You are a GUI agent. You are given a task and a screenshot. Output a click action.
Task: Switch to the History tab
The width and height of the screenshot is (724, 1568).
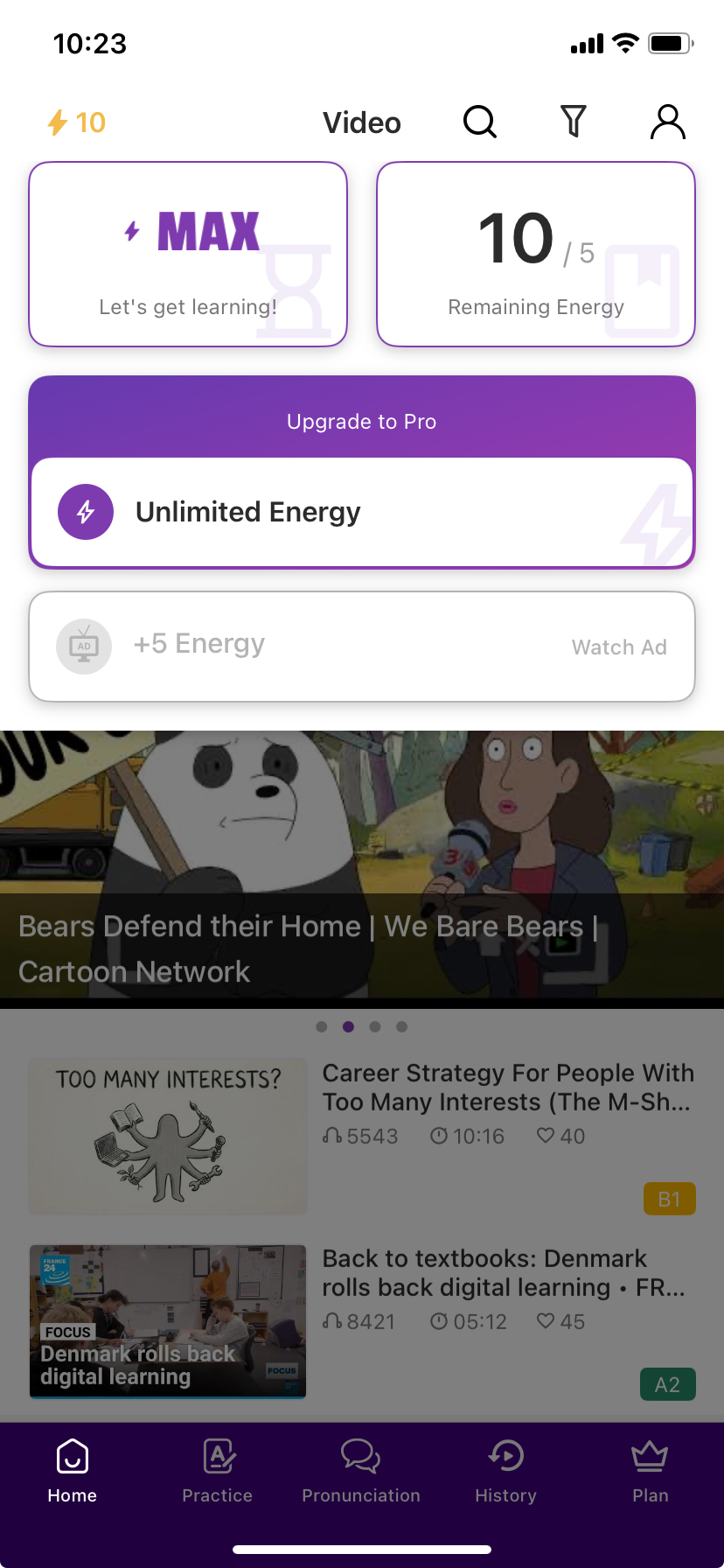pos(505,1471)
